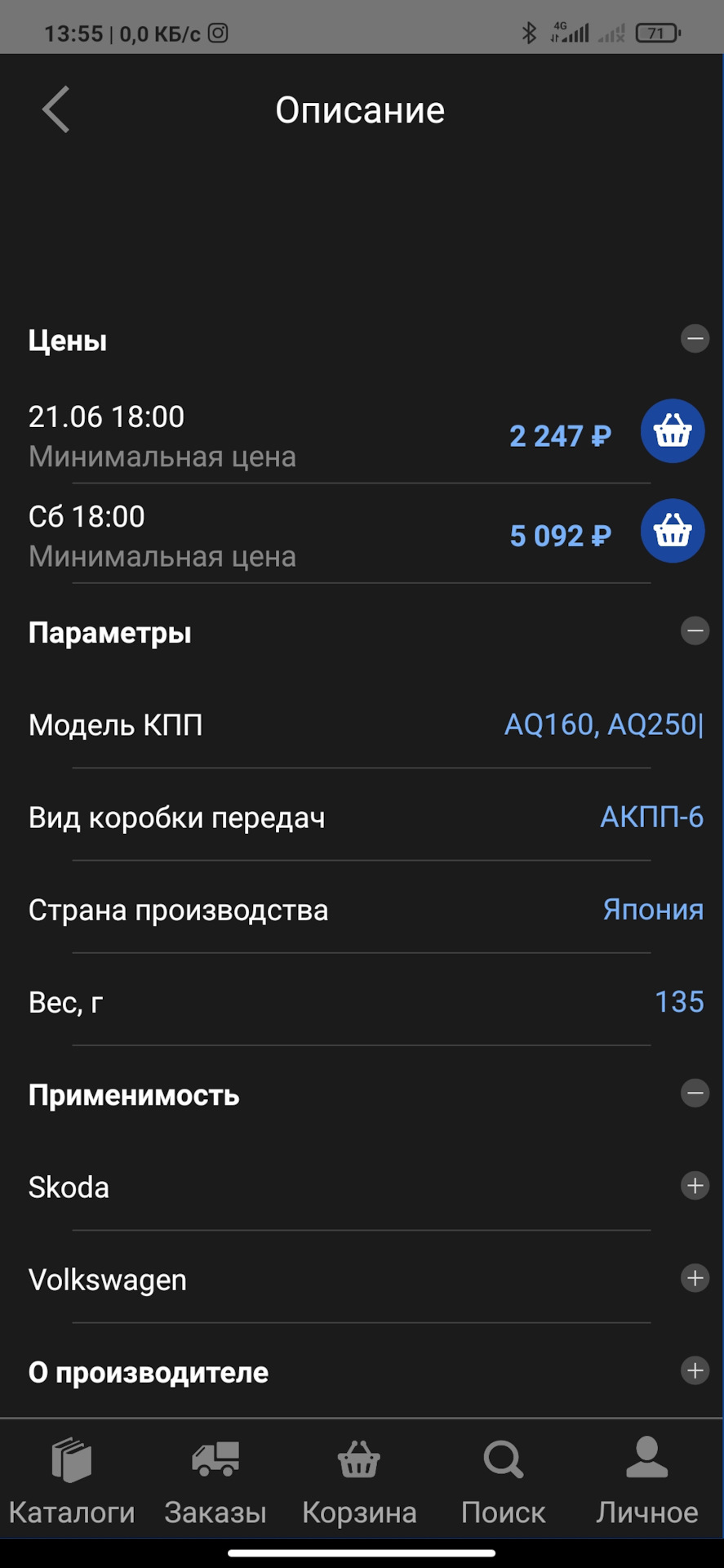The height and width of the screenshot is (1568, 724).
Task: Add the 5 092 ₽ offer to cart
Action: pos(673,531)
